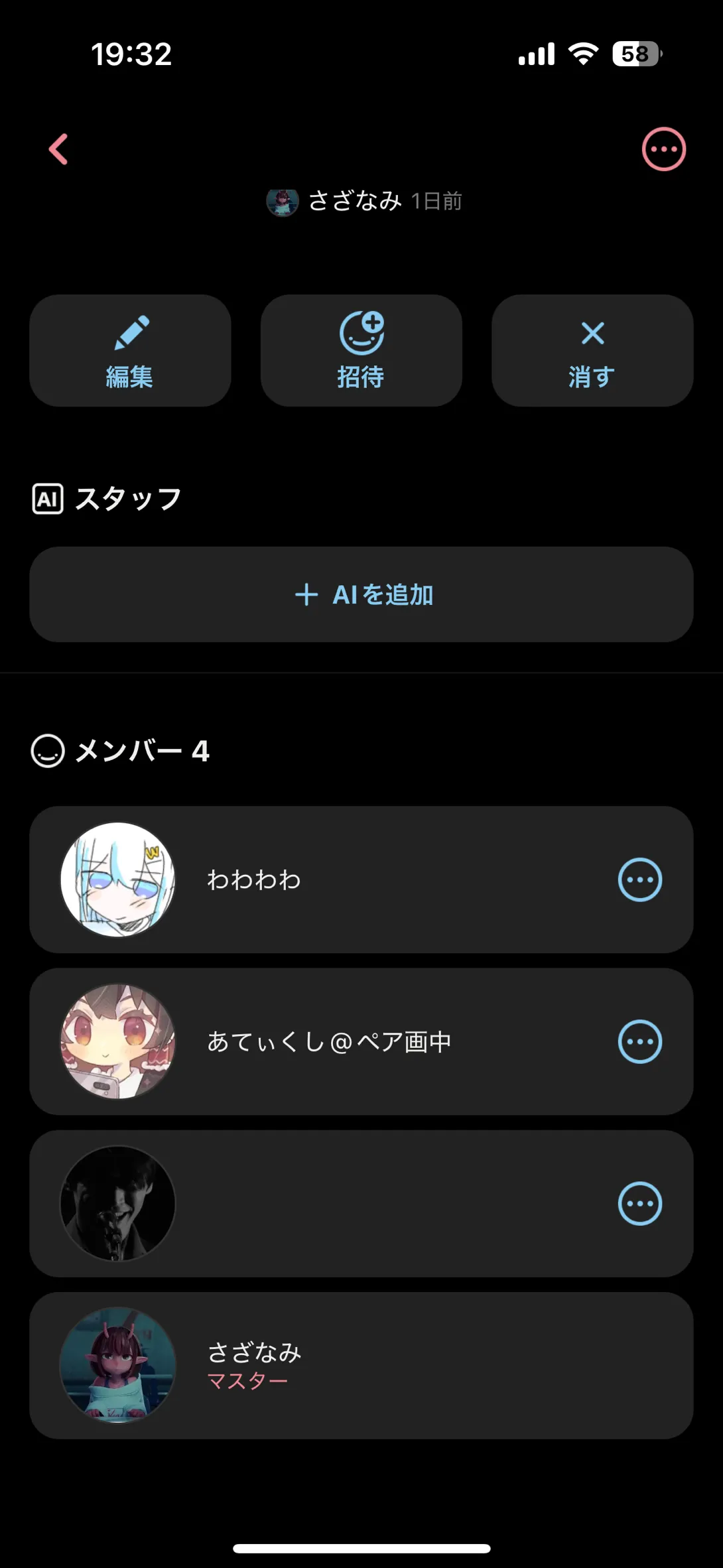This screenshot has width=723, height=1568.
Task: Open options for the nameless third member
Action: tap(639, 1204)
